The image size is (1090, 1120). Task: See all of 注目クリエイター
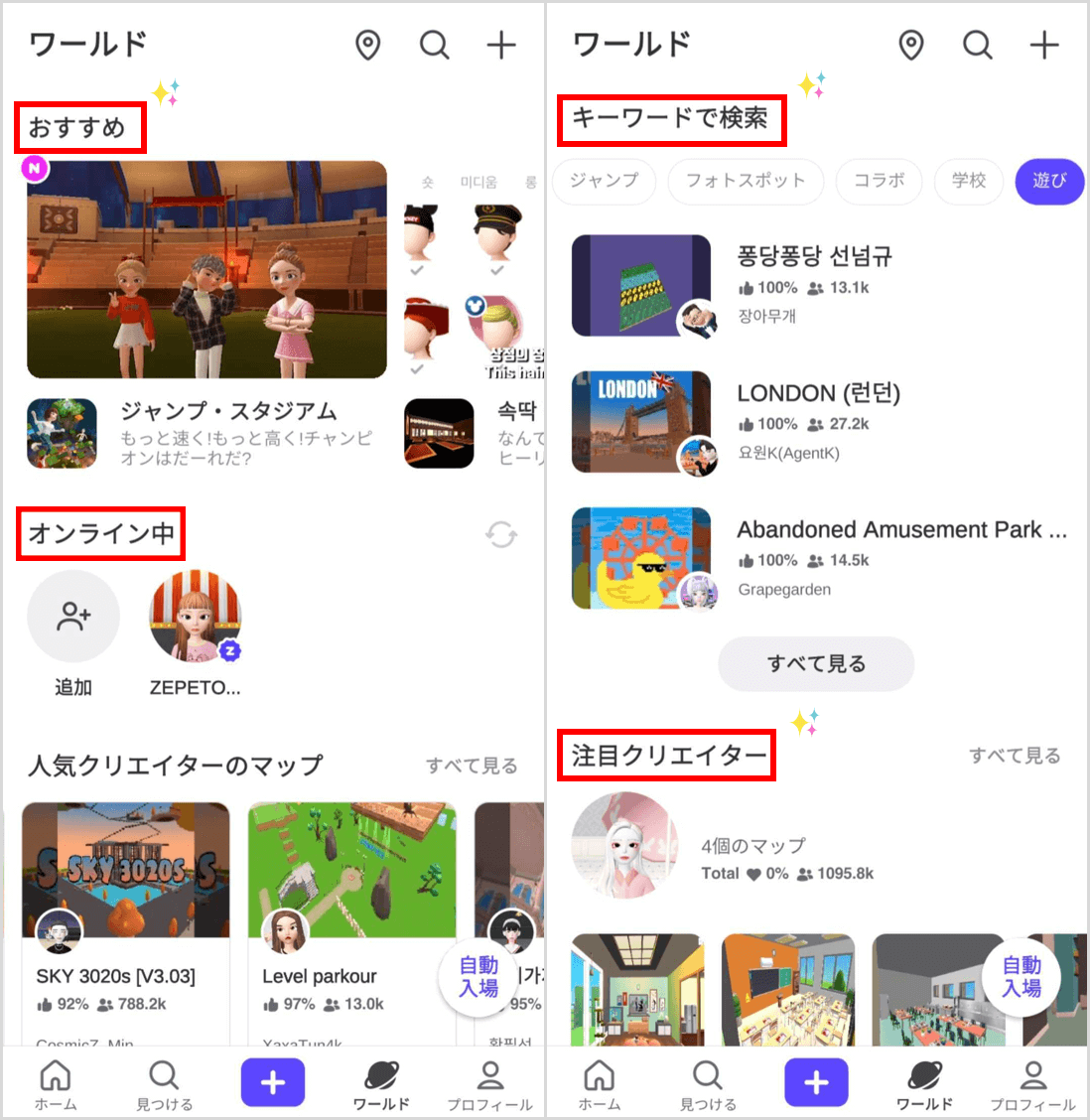(x=1015, y=756)
